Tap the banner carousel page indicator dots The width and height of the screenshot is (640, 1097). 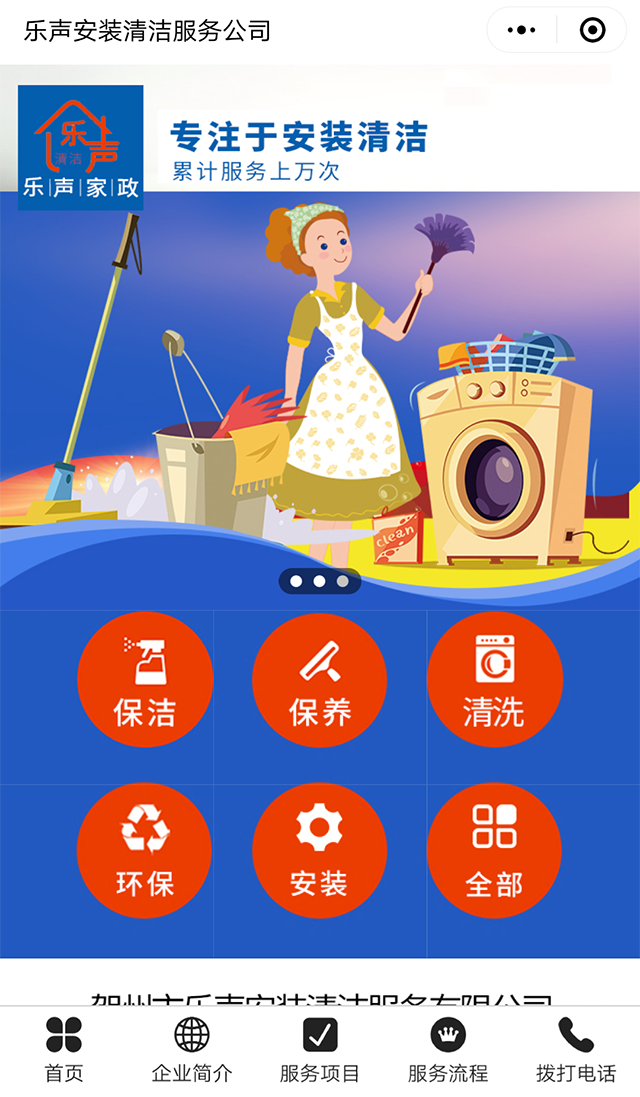pos(320,581)
